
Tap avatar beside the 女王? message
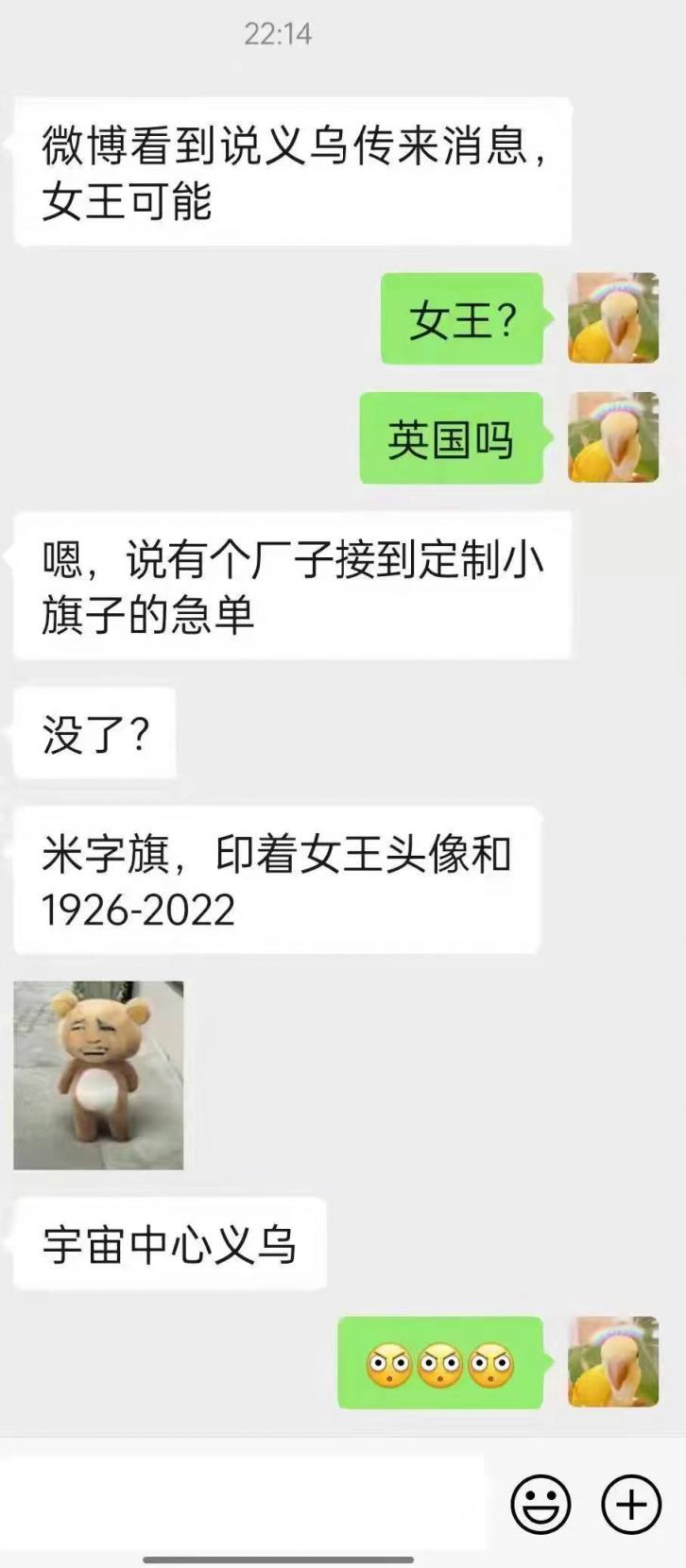pos(613,318)
